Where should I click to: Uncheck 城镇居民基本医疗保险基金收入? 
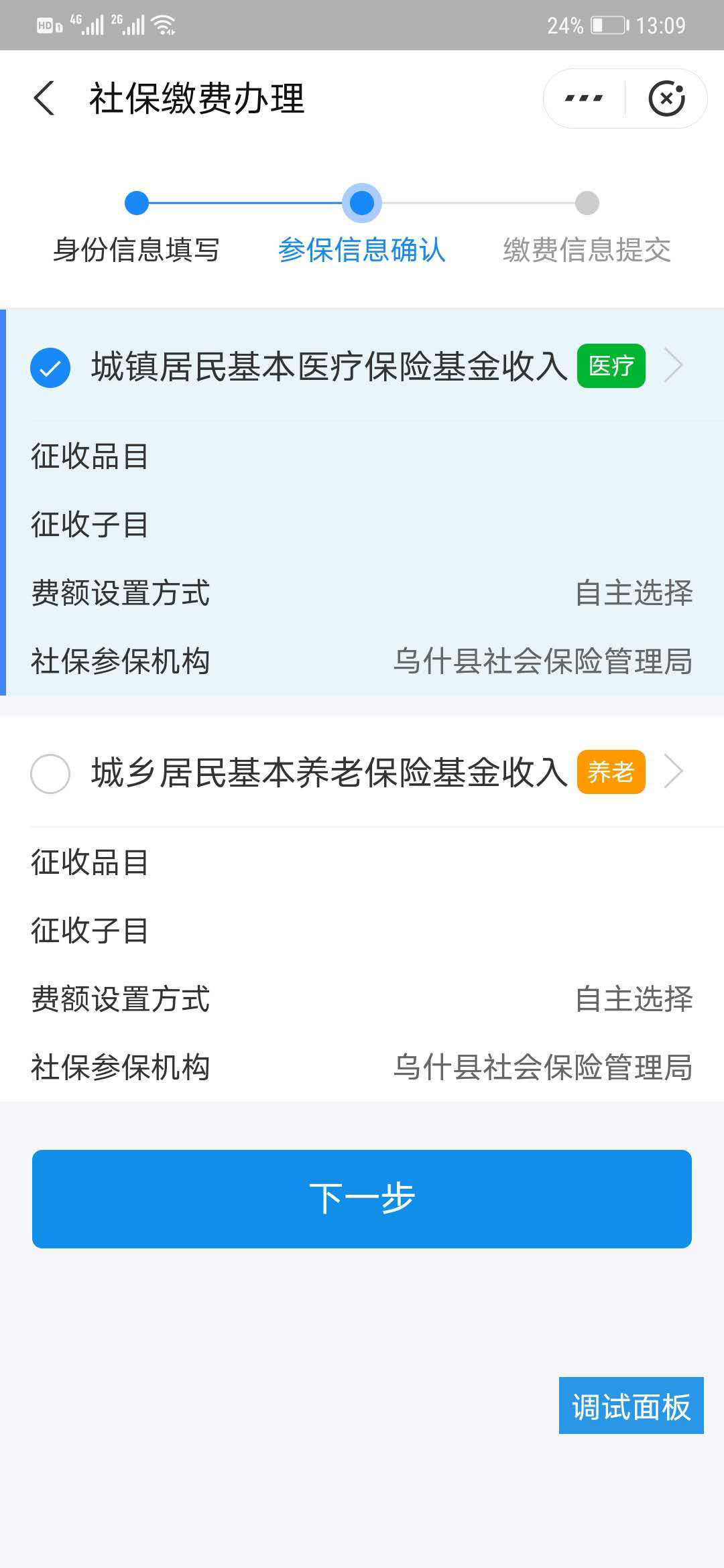pos(50,367)
